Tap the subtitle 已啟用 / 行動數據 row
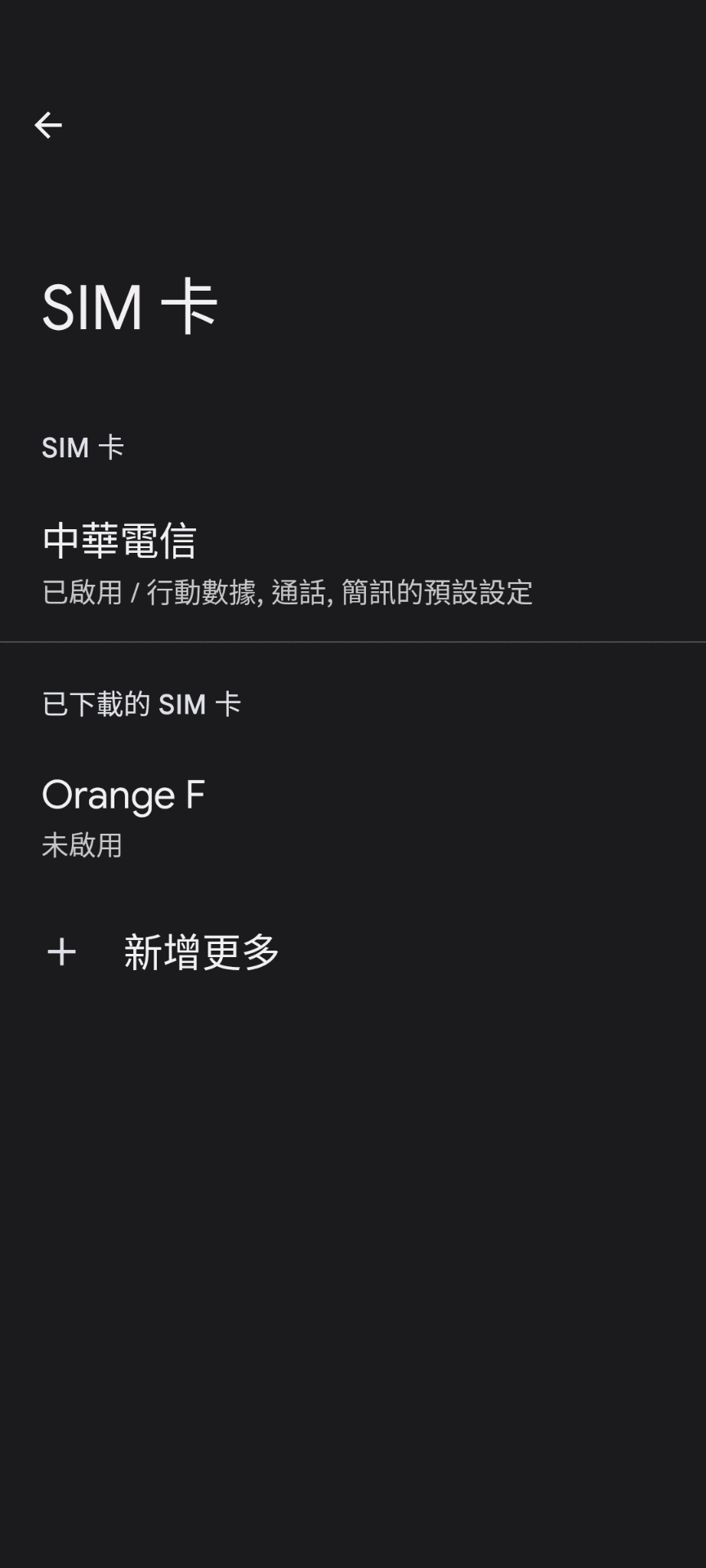 pyautogui.click(x=286, y=592)
